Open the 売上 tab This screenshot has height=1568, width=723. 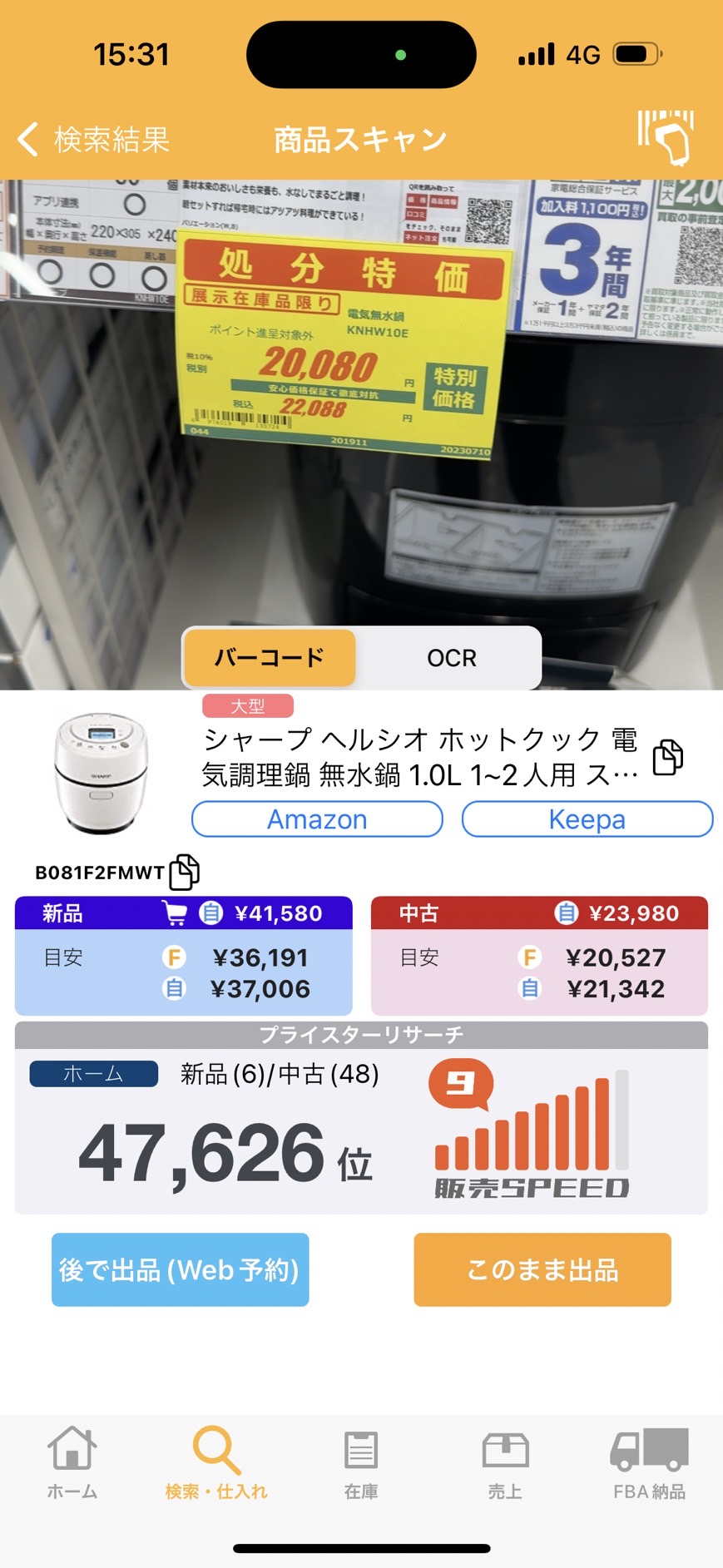pyautogui.click(x=505, y=1462)
